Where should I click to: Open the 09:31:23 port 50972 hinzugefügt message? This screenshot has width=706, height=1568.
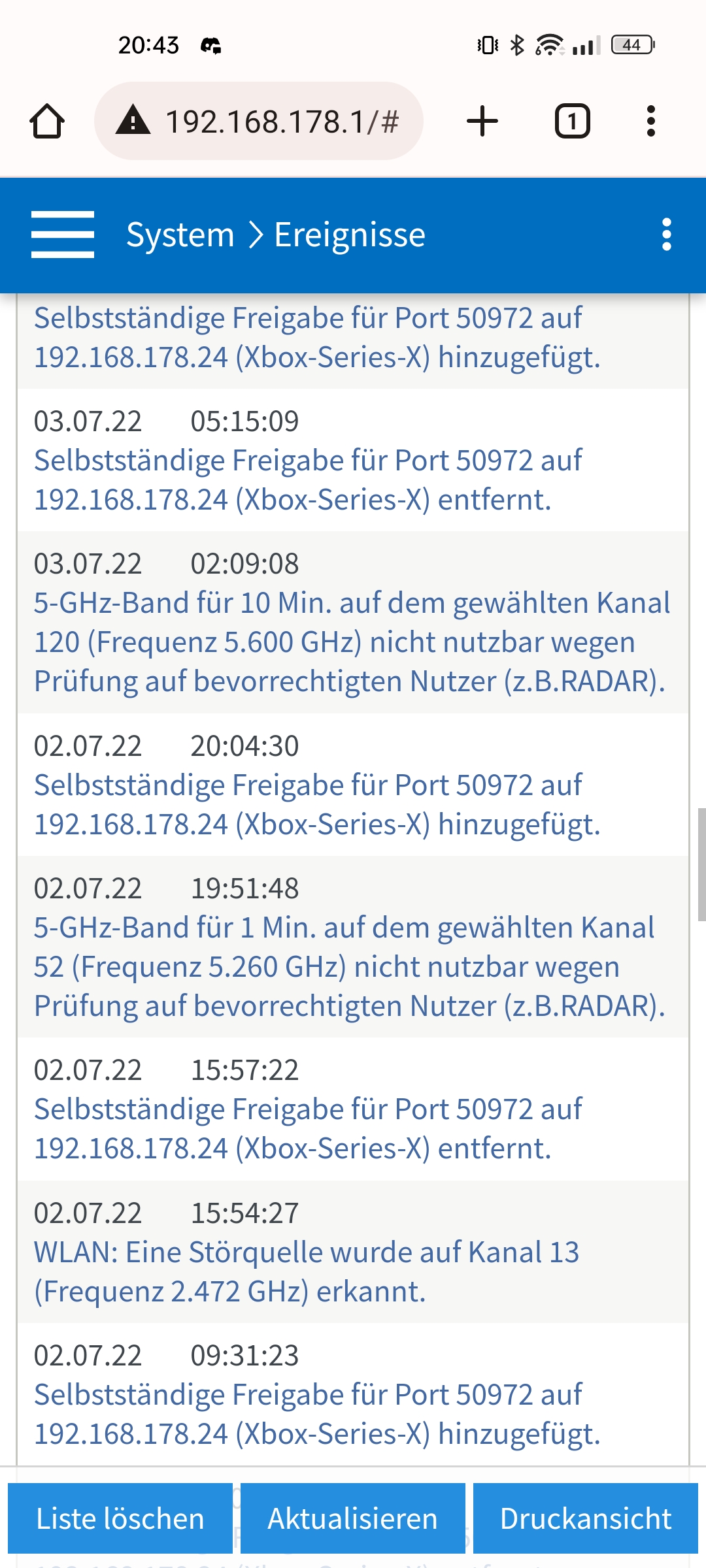point(316,1414)
